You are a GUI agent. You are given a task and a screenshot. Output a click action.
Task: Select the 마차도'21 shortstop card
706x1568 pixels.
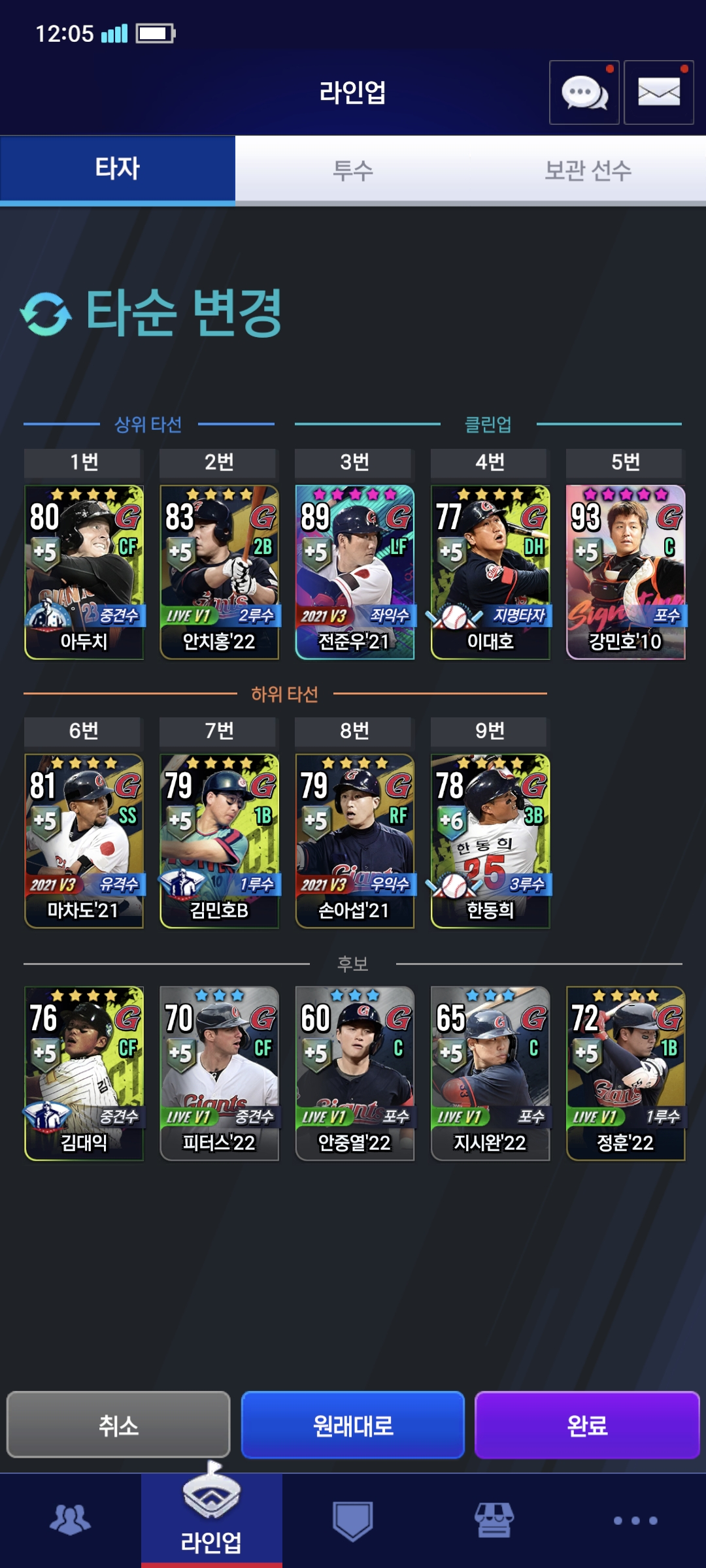coord(84,841)
